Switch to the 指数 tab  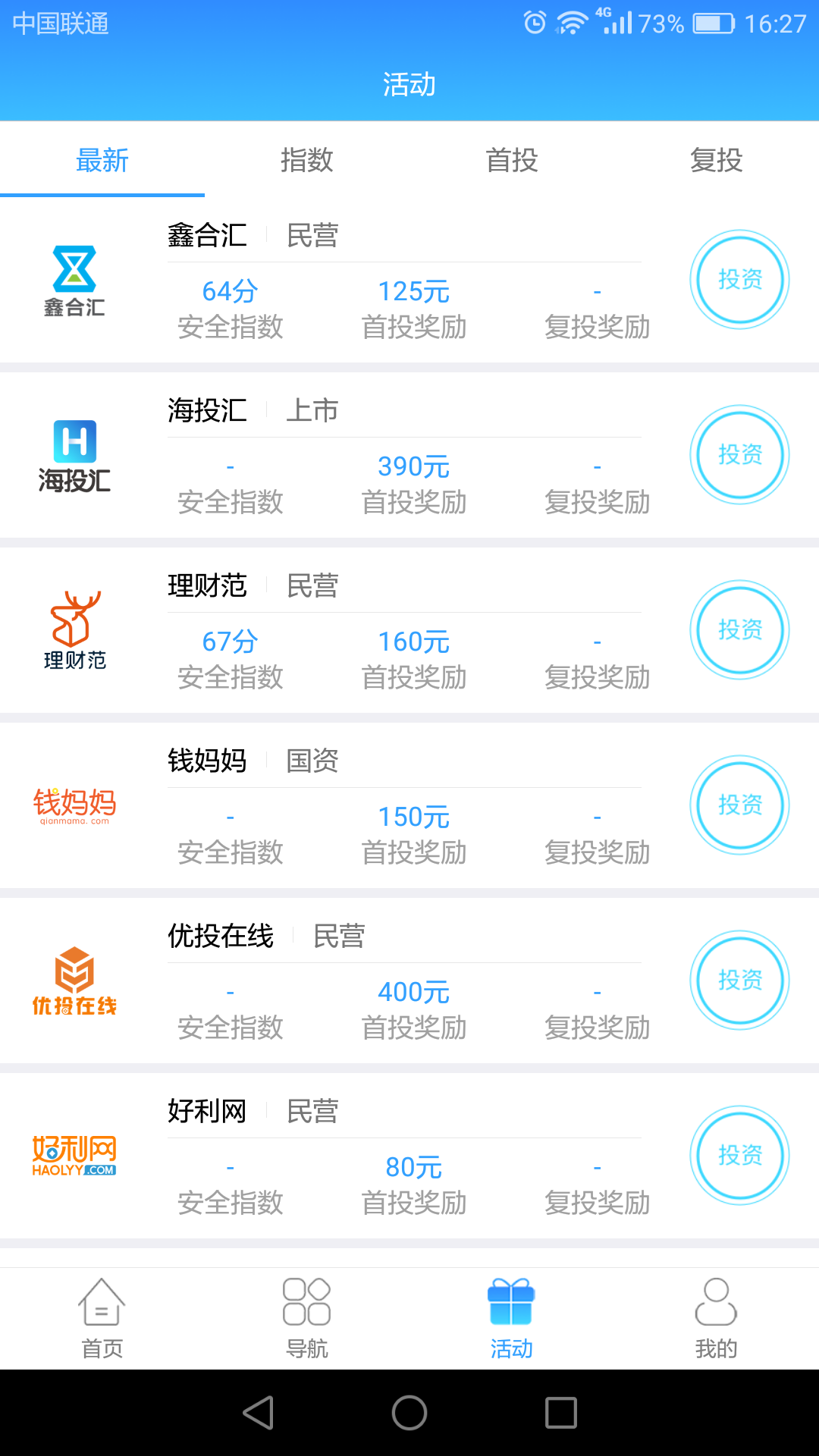(x=307, y=160)
